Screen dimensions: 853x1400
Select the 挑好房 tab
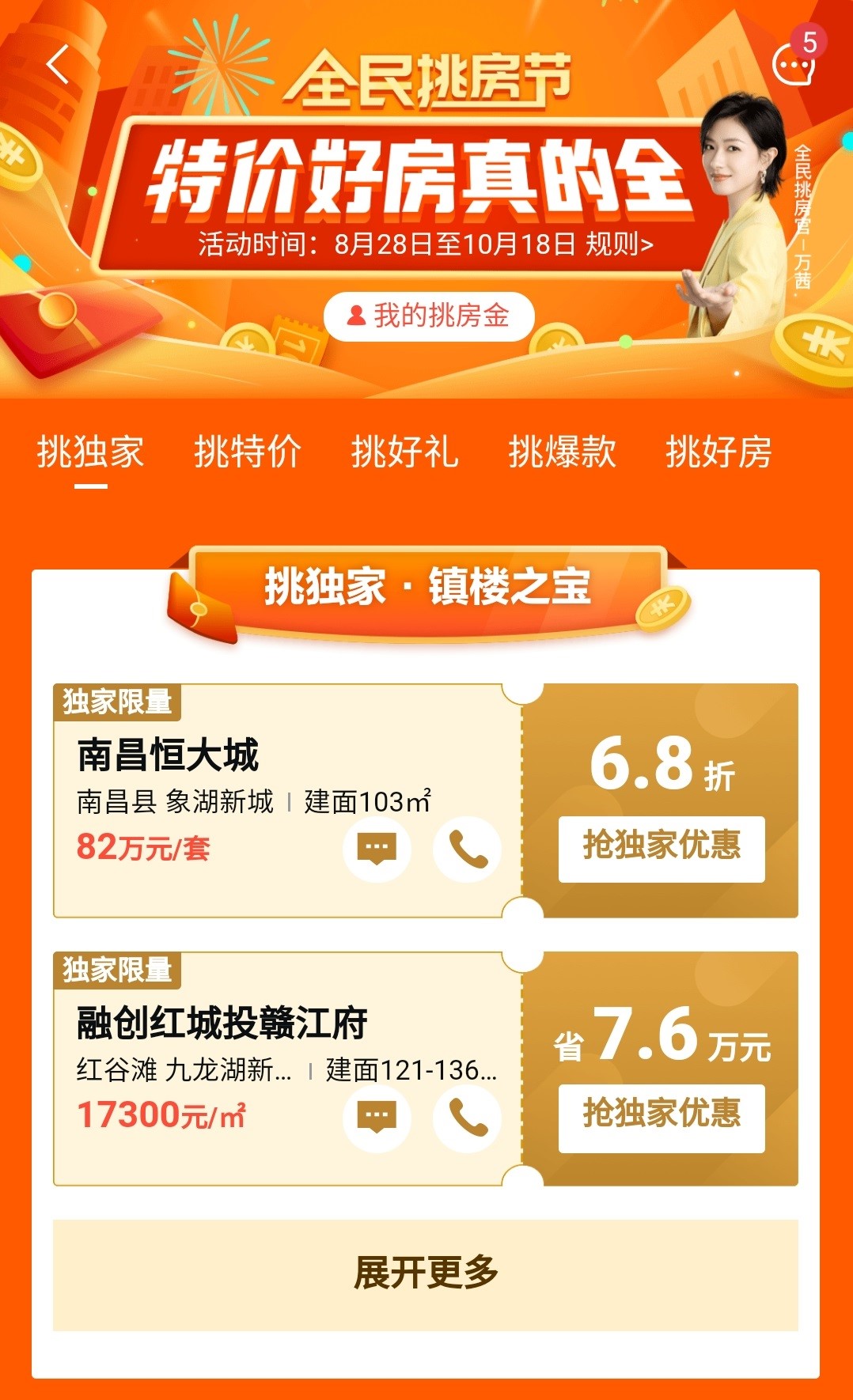pos(718,452)
